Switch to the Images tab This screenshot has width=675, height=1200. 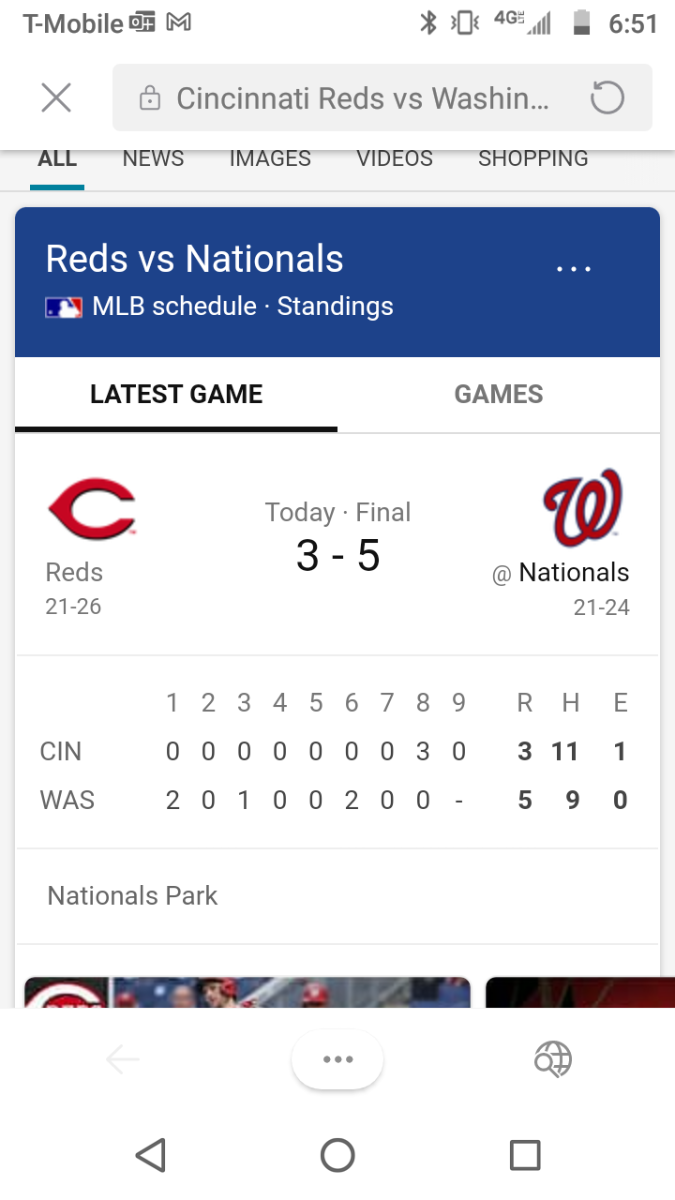coord(270,159)
